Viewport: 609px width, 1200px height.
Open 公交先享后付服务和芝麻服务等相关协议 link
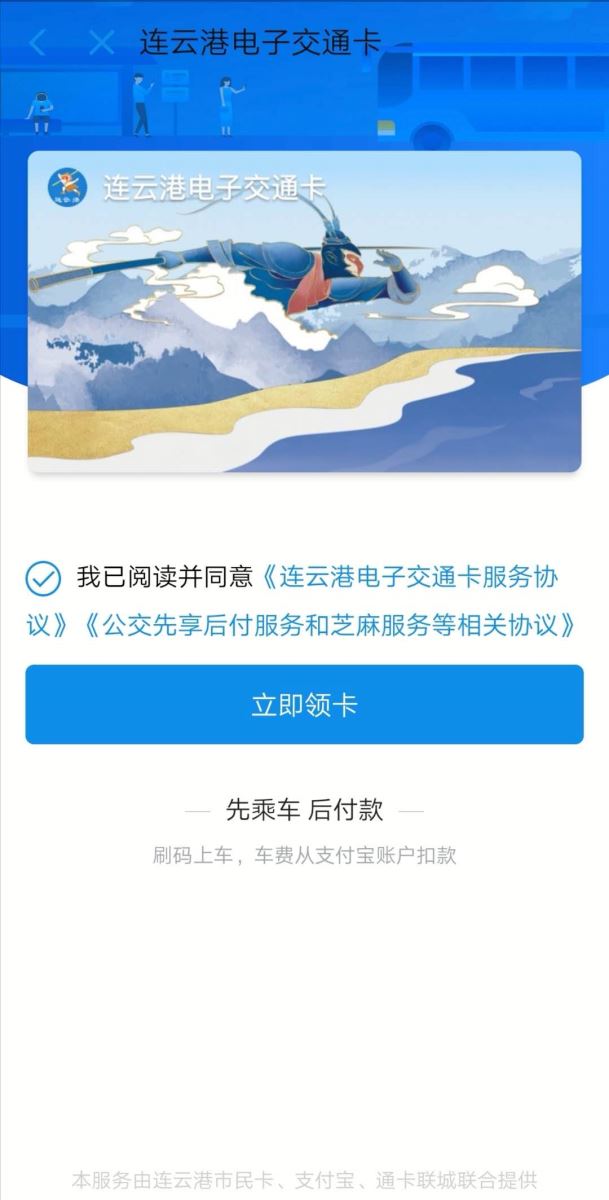coord(330,626)
